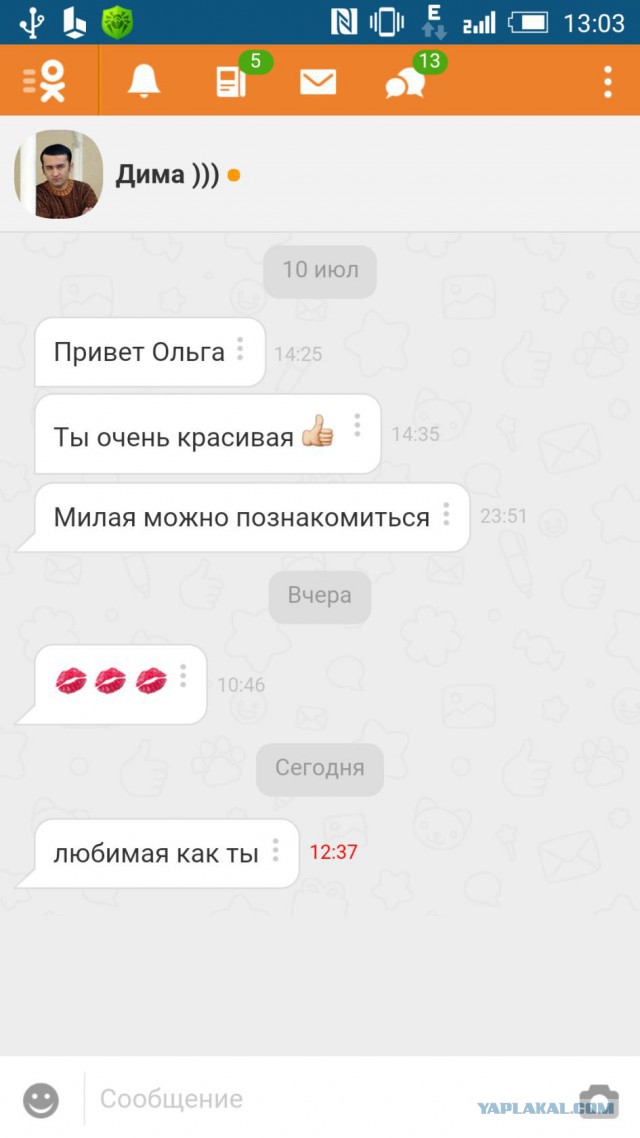
Task: Open options for "Привет Ольга" message
Action: [240, 349]
